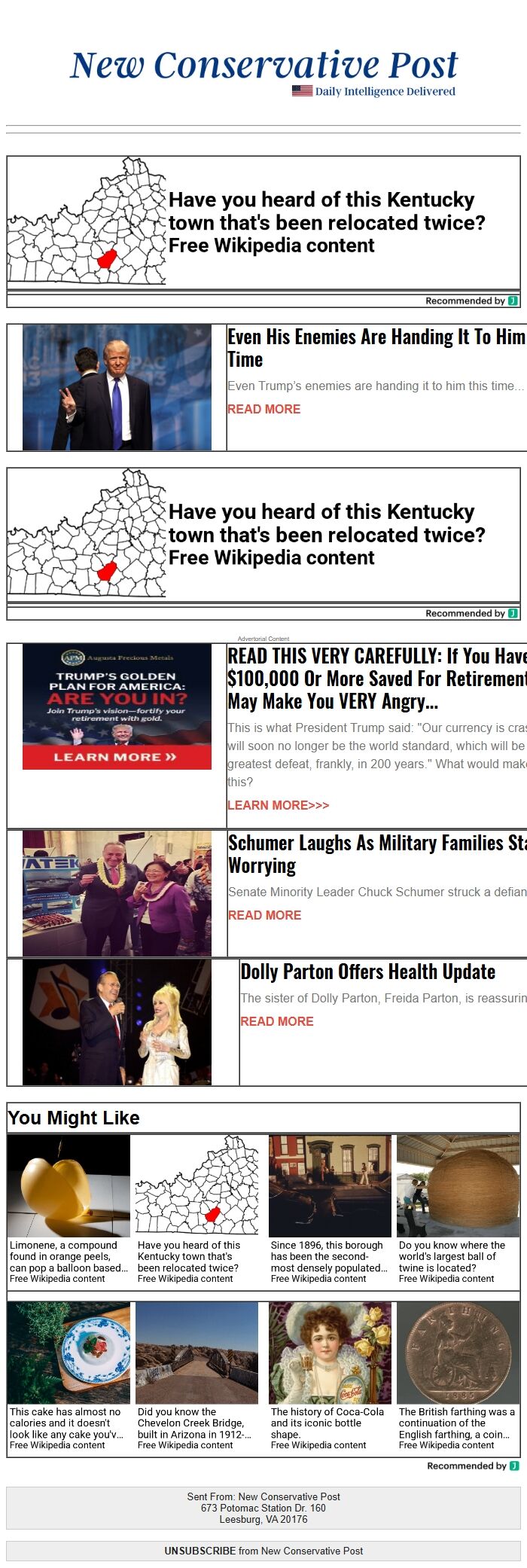Open the Trump photo thumbnail of Enemies article
Screen dimensions: 527x1568
click(x=117, y=387)
